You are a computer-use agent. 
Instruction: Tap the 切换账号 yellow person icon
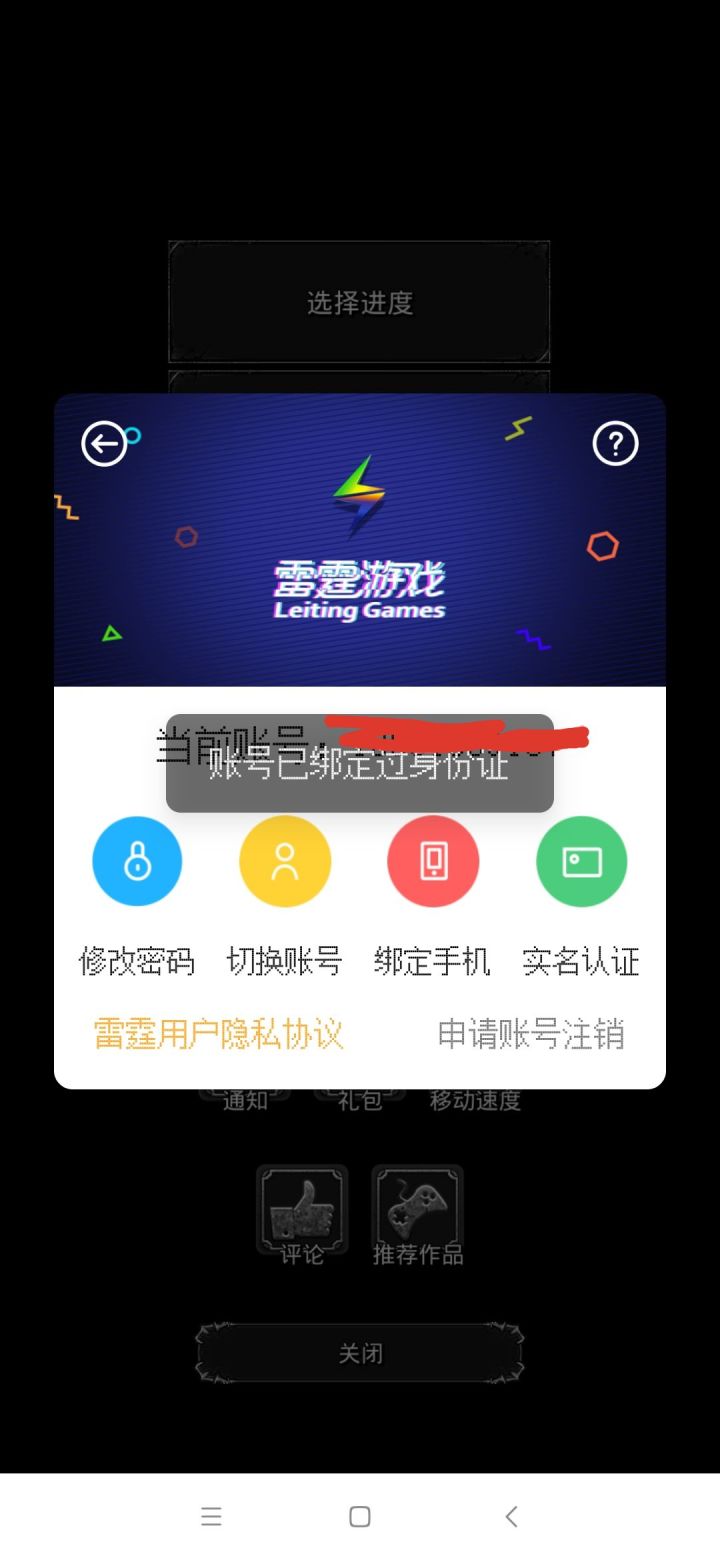285,861
